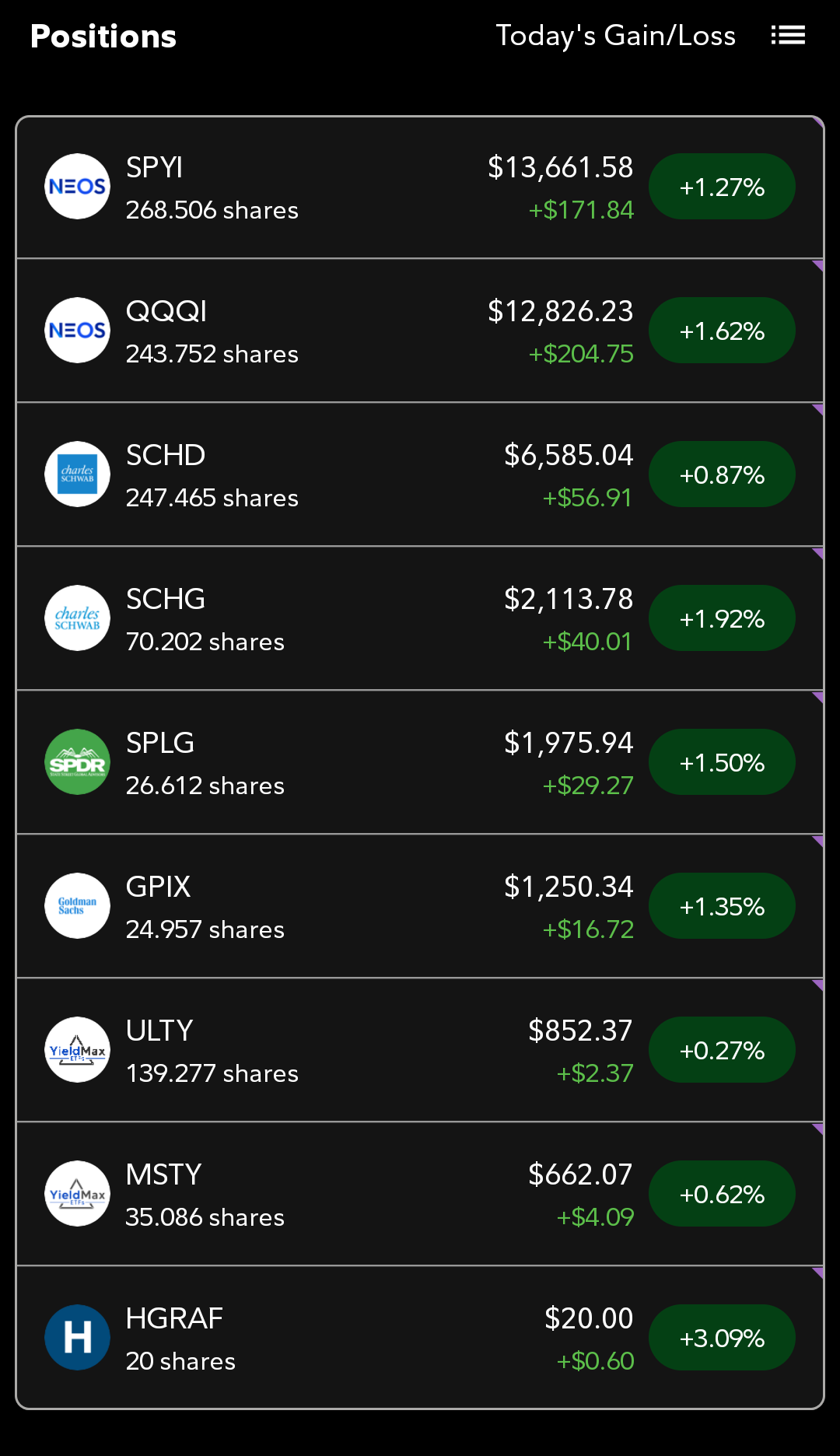View GPIX position details
This screenshot has height=1456, width=840.
[x=420, y=906]
